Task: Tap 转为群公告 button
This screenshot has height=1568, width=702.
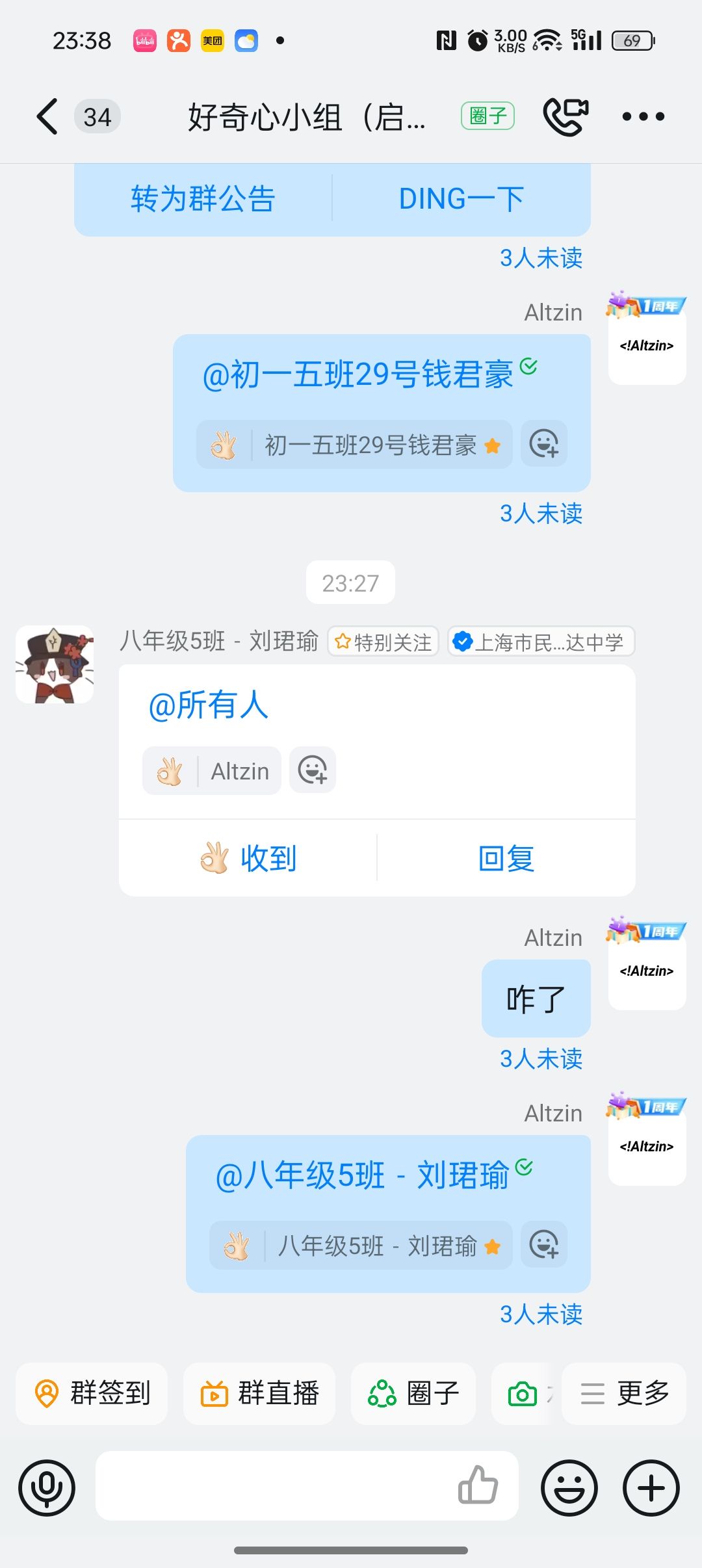Action: point(203,198)
